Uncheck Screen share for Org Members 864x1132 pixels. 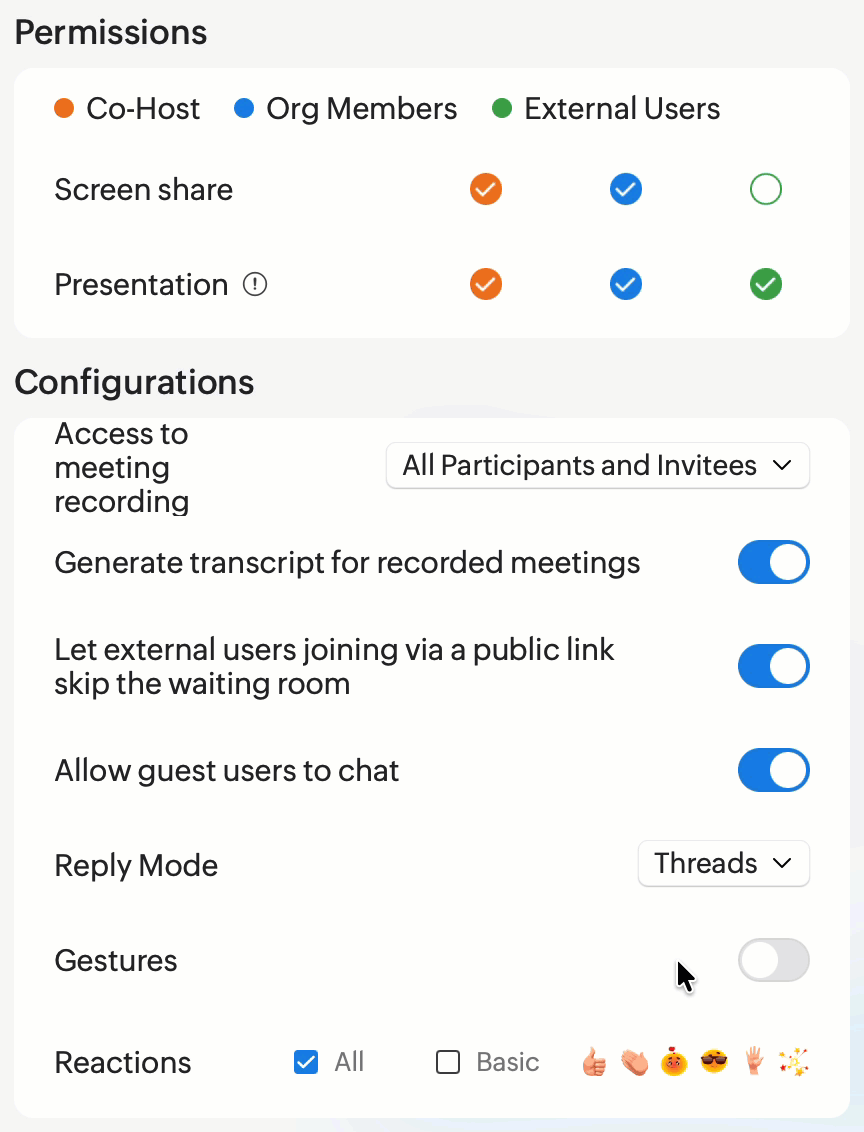(626, 189)
